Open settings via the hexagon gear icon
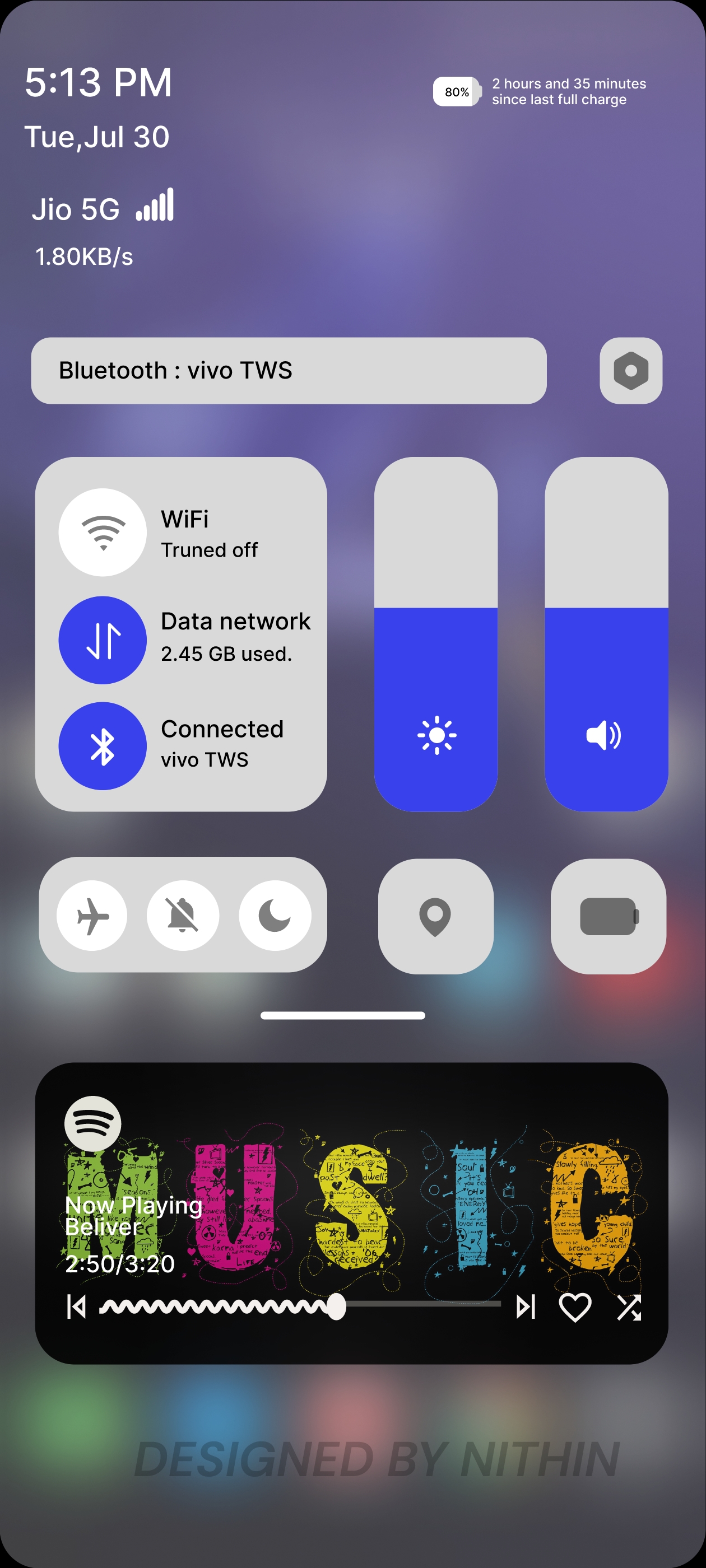Viewport: 706px width, 1568px height. click(x=630, y=371)
